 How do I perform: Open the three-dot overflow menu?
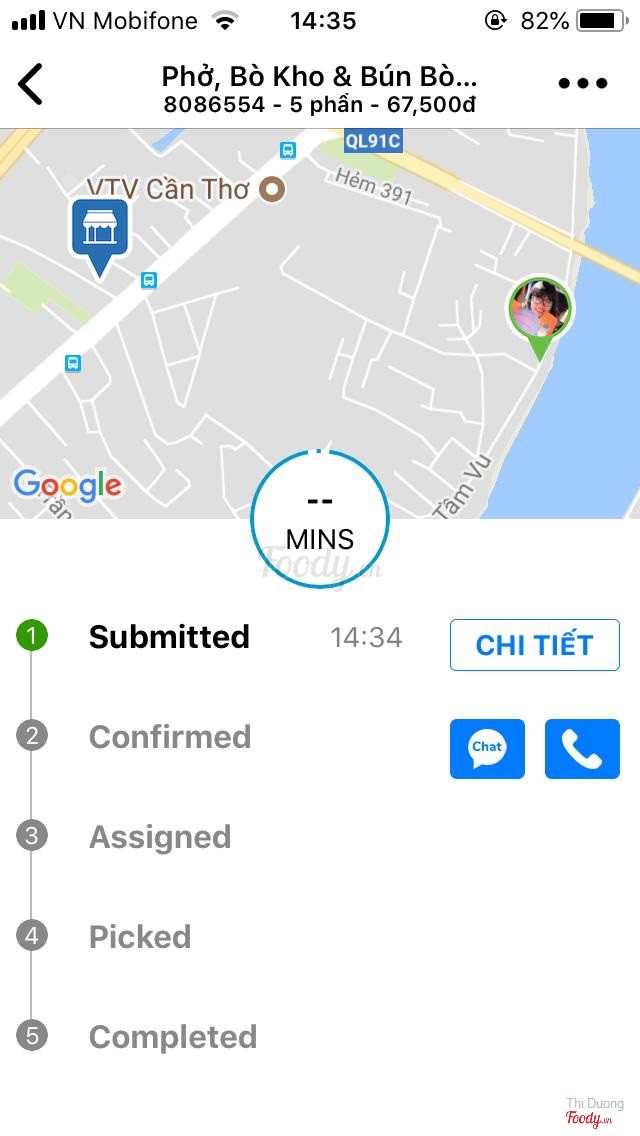click(583, 84)
